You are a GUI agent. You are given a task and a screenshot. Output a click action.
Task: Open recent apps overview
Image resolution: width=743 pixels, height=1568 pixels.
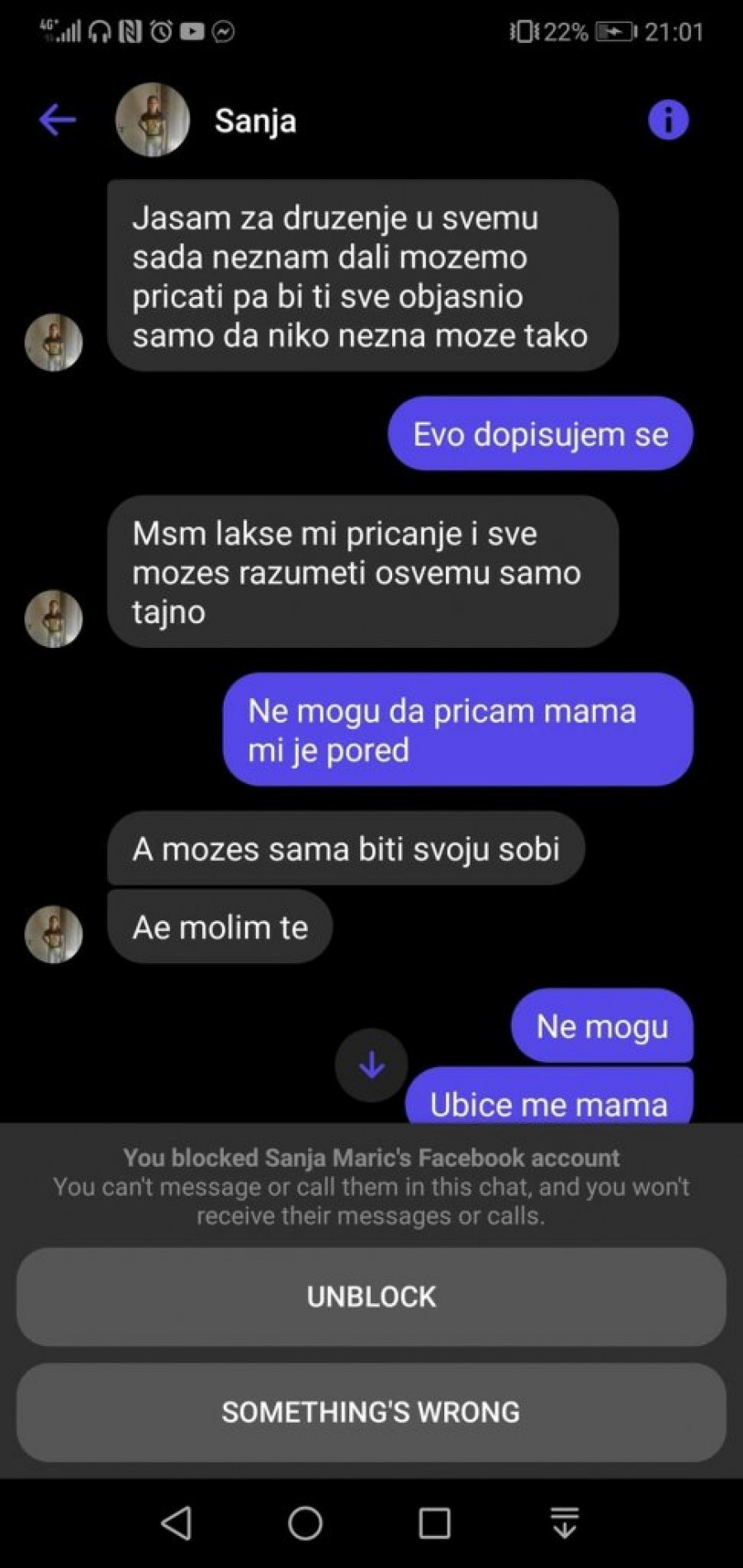tap(434, 1523)
